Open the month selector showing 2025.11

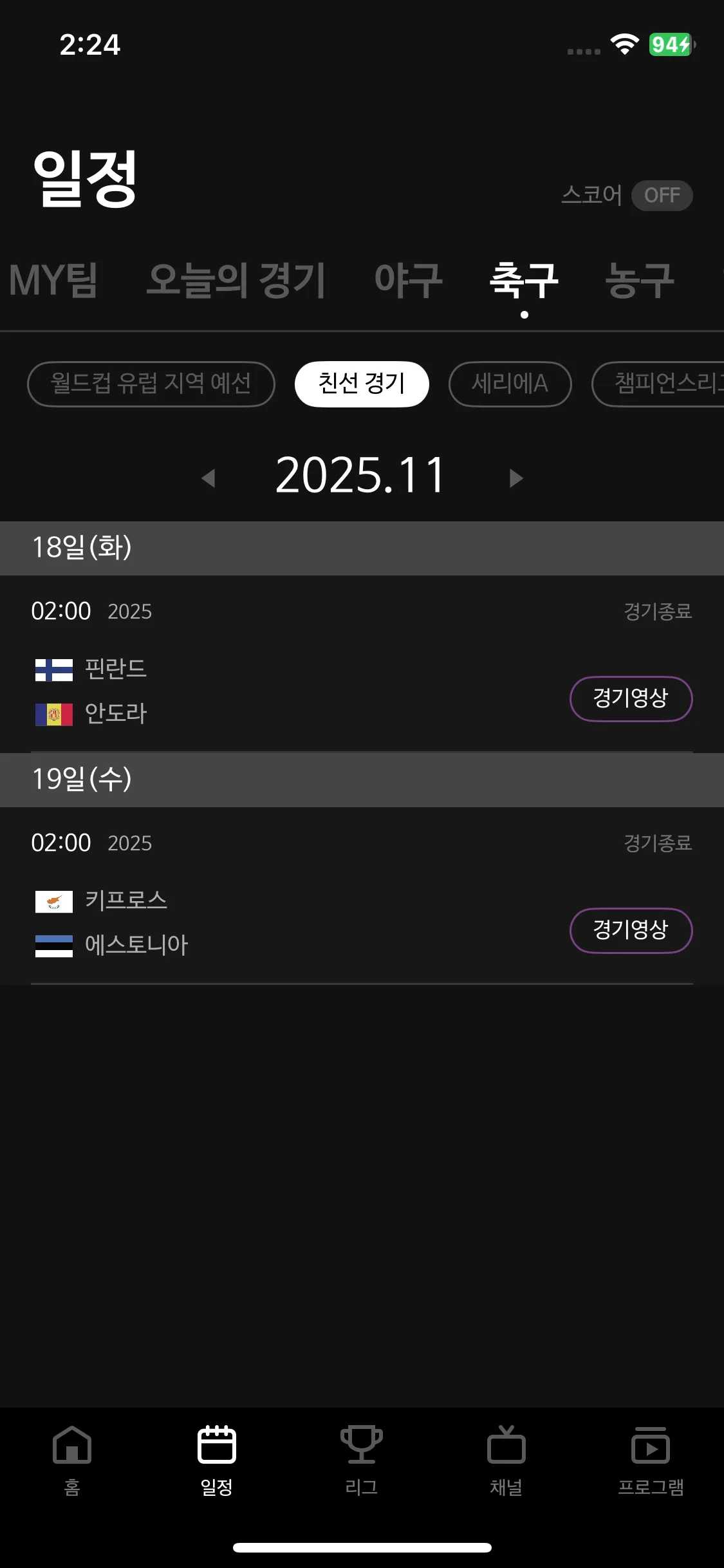point(362,476)
